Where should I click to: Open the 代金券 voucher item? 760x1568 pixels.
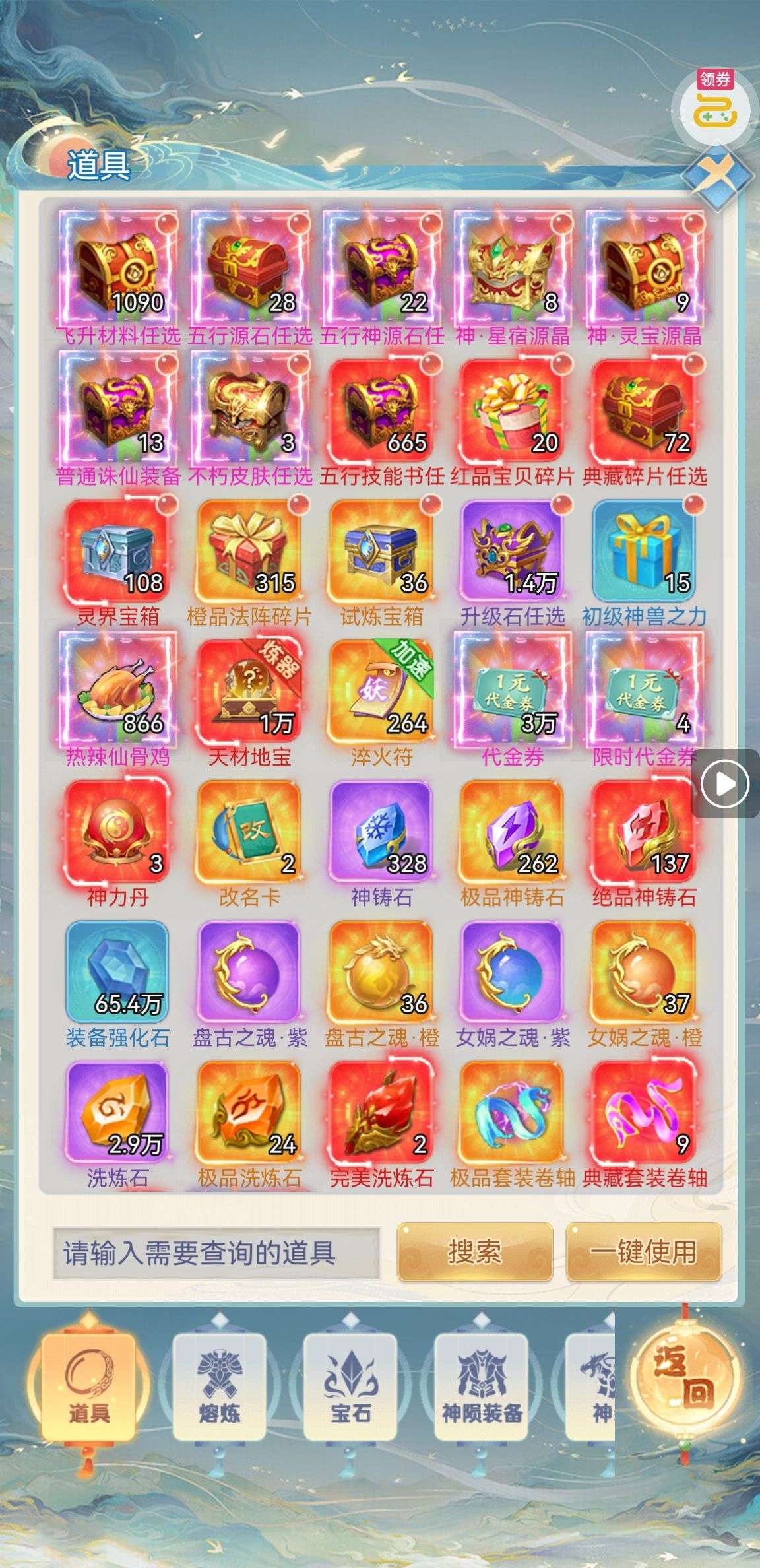(513, 689)
